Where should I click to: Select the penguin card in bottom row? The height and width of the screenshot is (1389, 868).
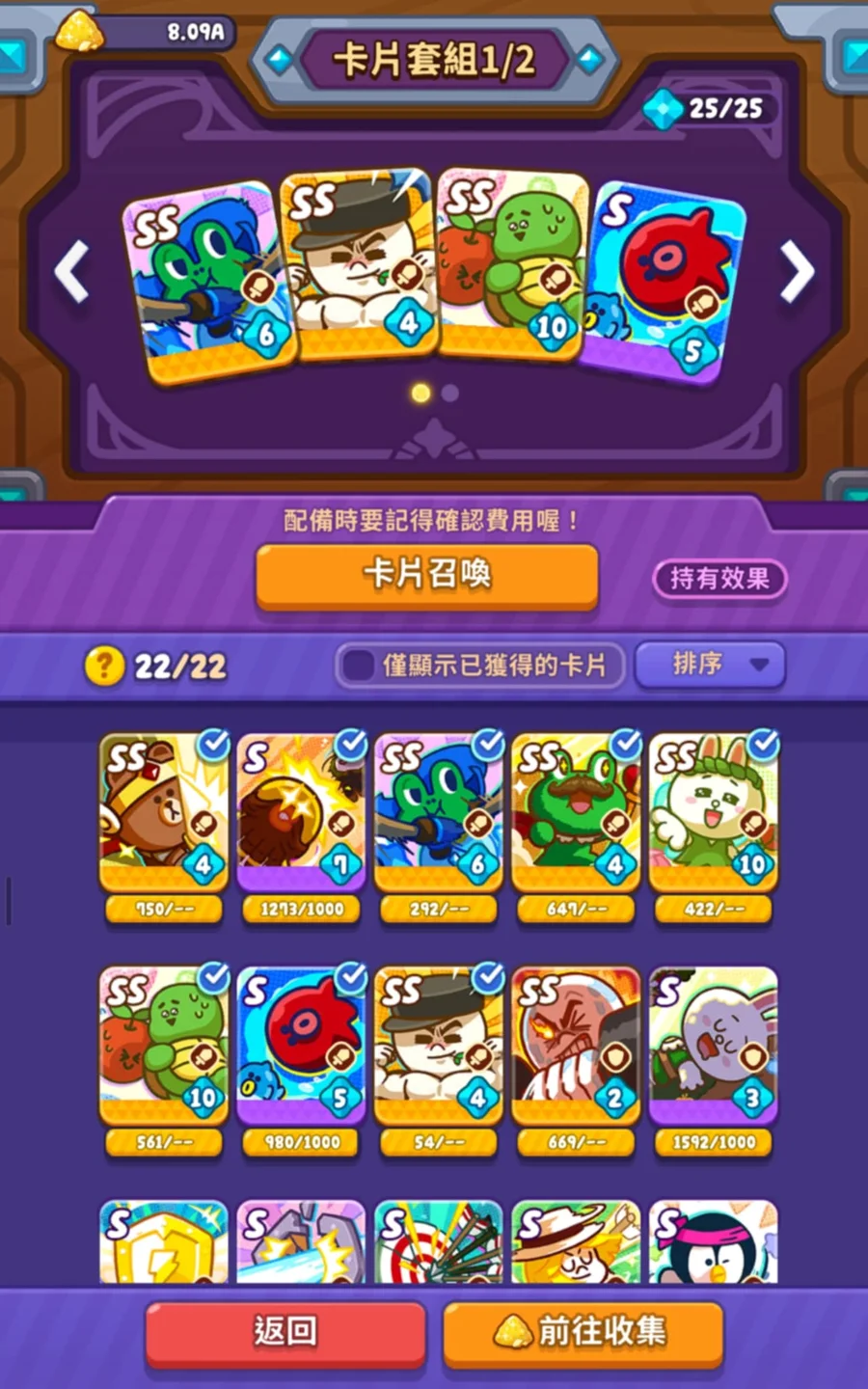[714, 1242]
